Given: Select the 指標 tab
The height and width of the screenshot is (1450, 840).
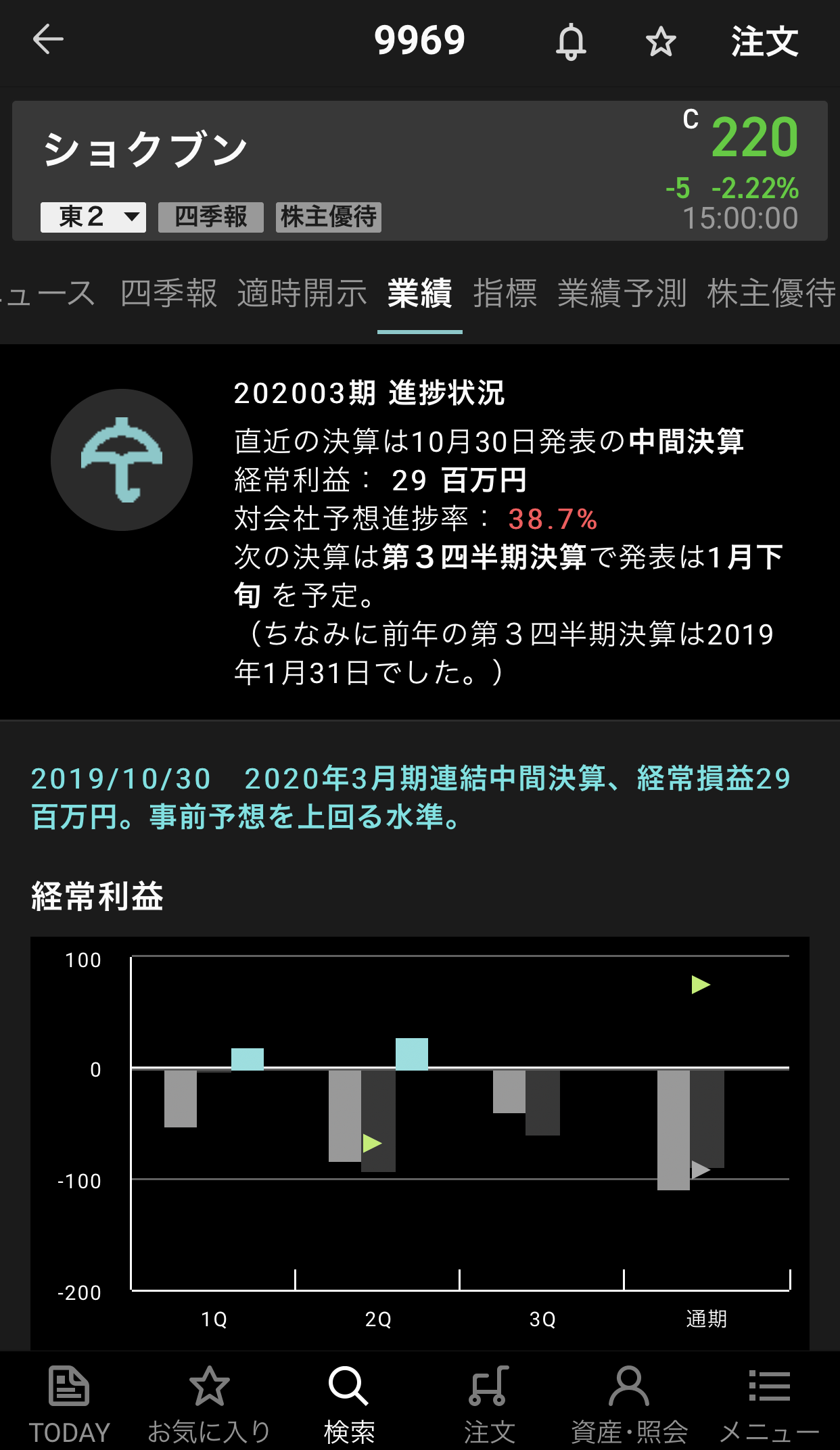Looking at the screenshot, I should point(505,294).
